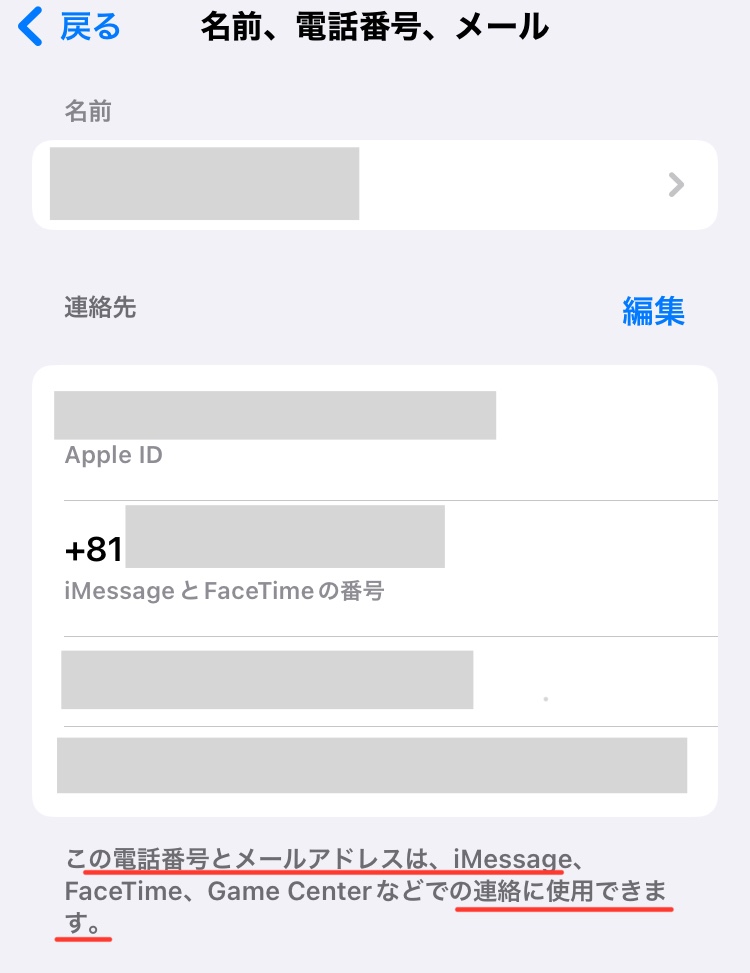Viewport: 750px width, 973px height.
Task: Open the 名前 row with the chevron
Action: tap(375, 185)
